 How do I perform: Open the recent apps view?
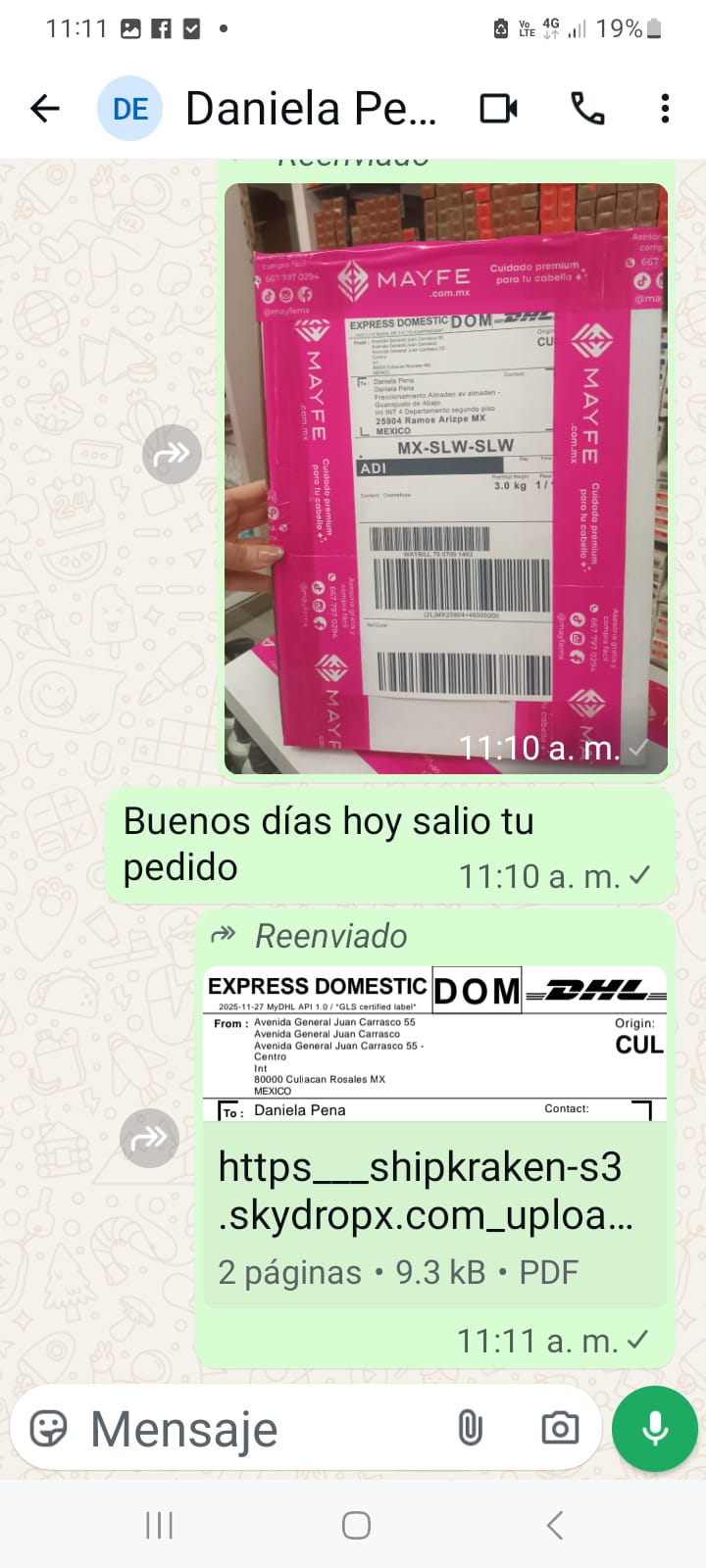click(159, 1525)
